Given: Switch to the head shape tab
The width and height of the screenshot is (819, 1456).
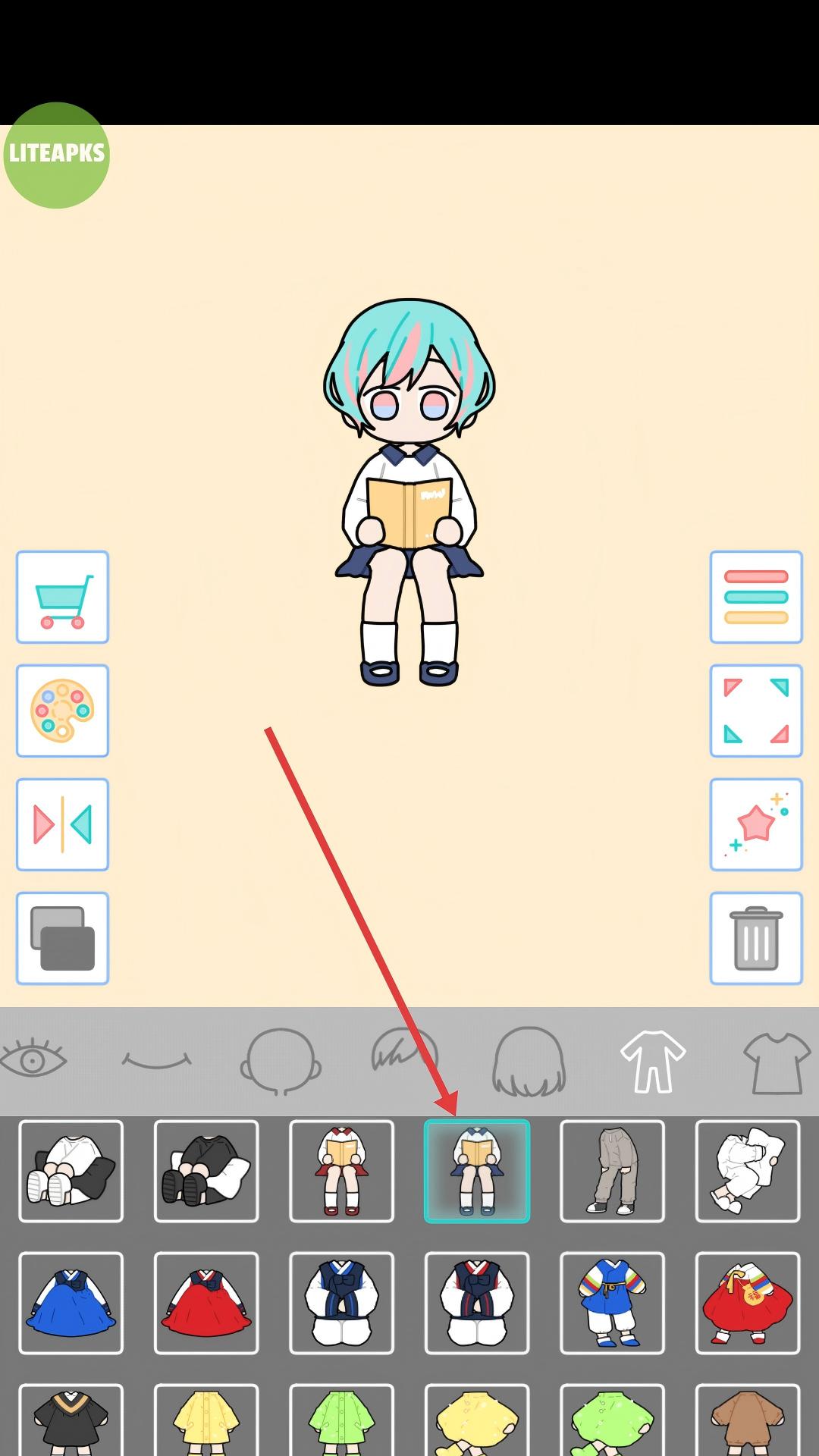Looking at the screenshot, I should [x=281, y=1060].
